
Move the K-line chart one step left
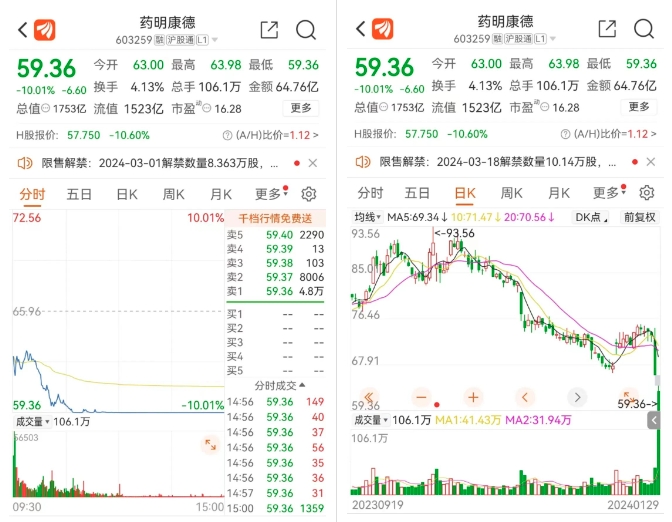pos(524,396)
